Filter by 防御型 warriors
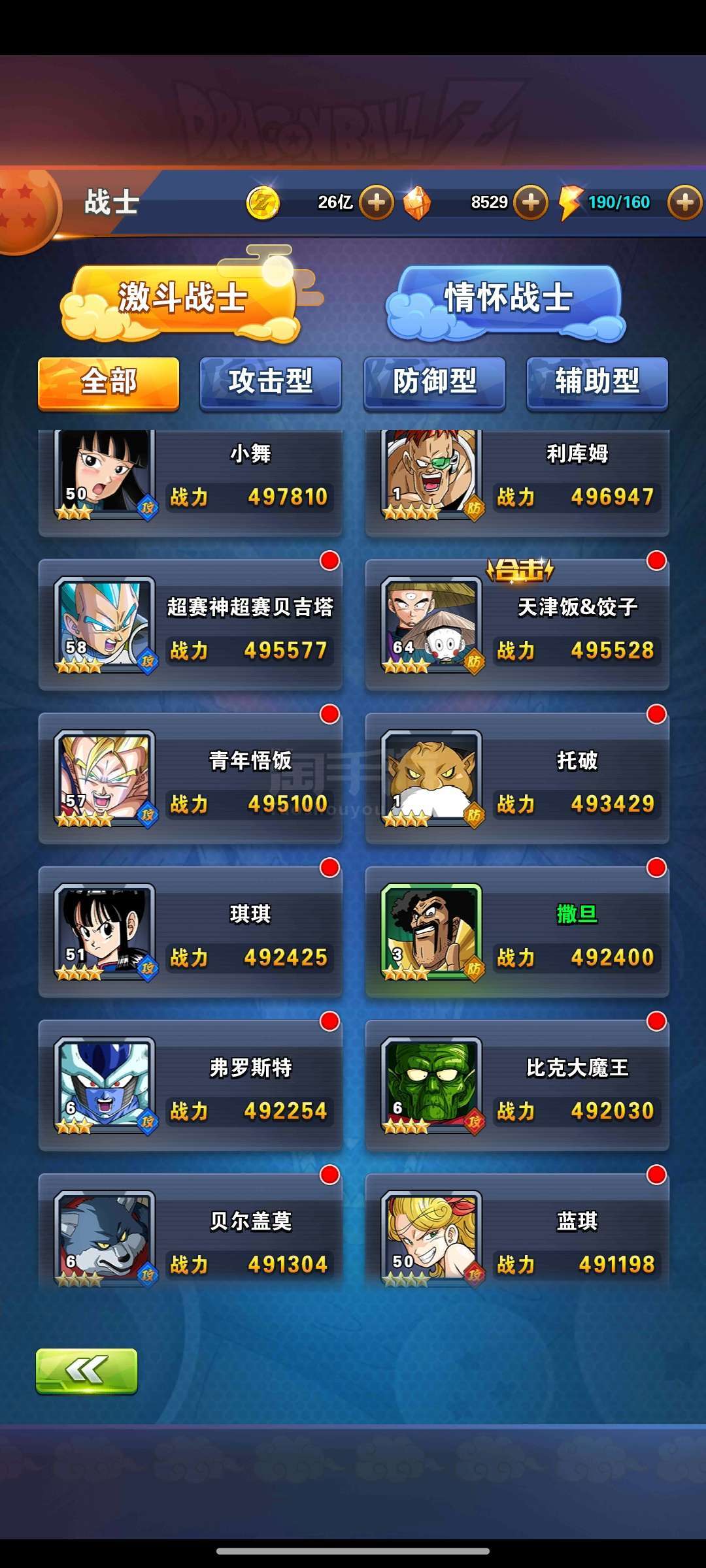The width and height of the screenshot is (706, 1568). pos(435,382)
